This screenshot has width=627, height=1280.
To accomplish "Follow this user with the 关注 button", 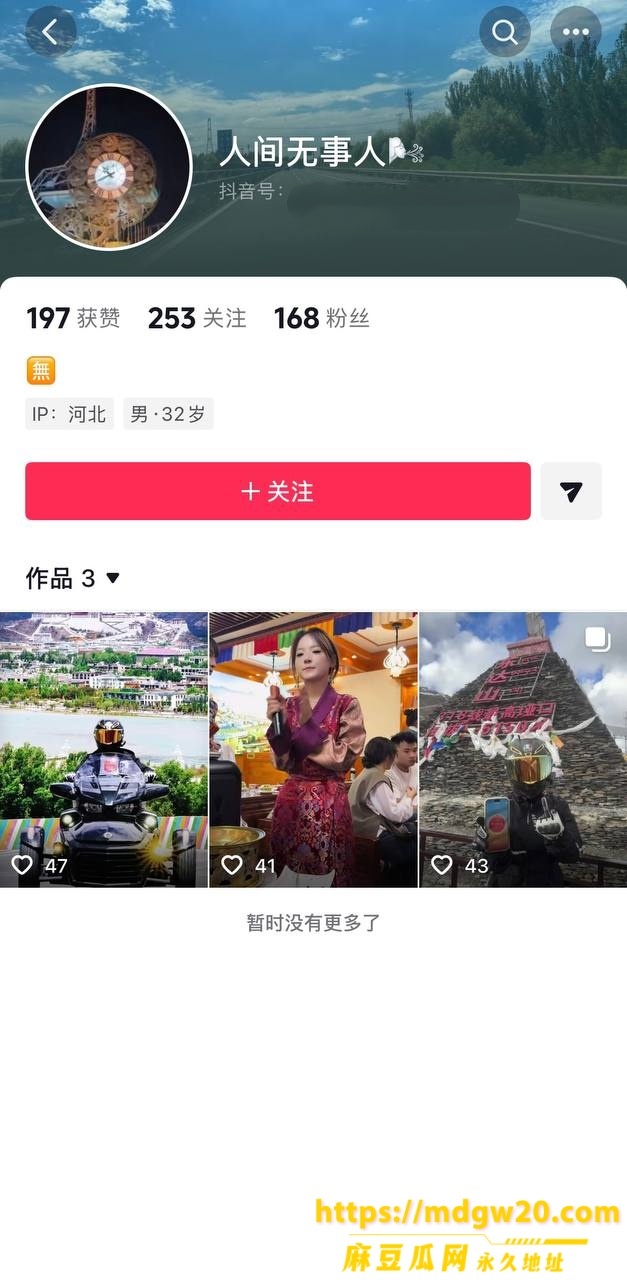I will (278, 491).
